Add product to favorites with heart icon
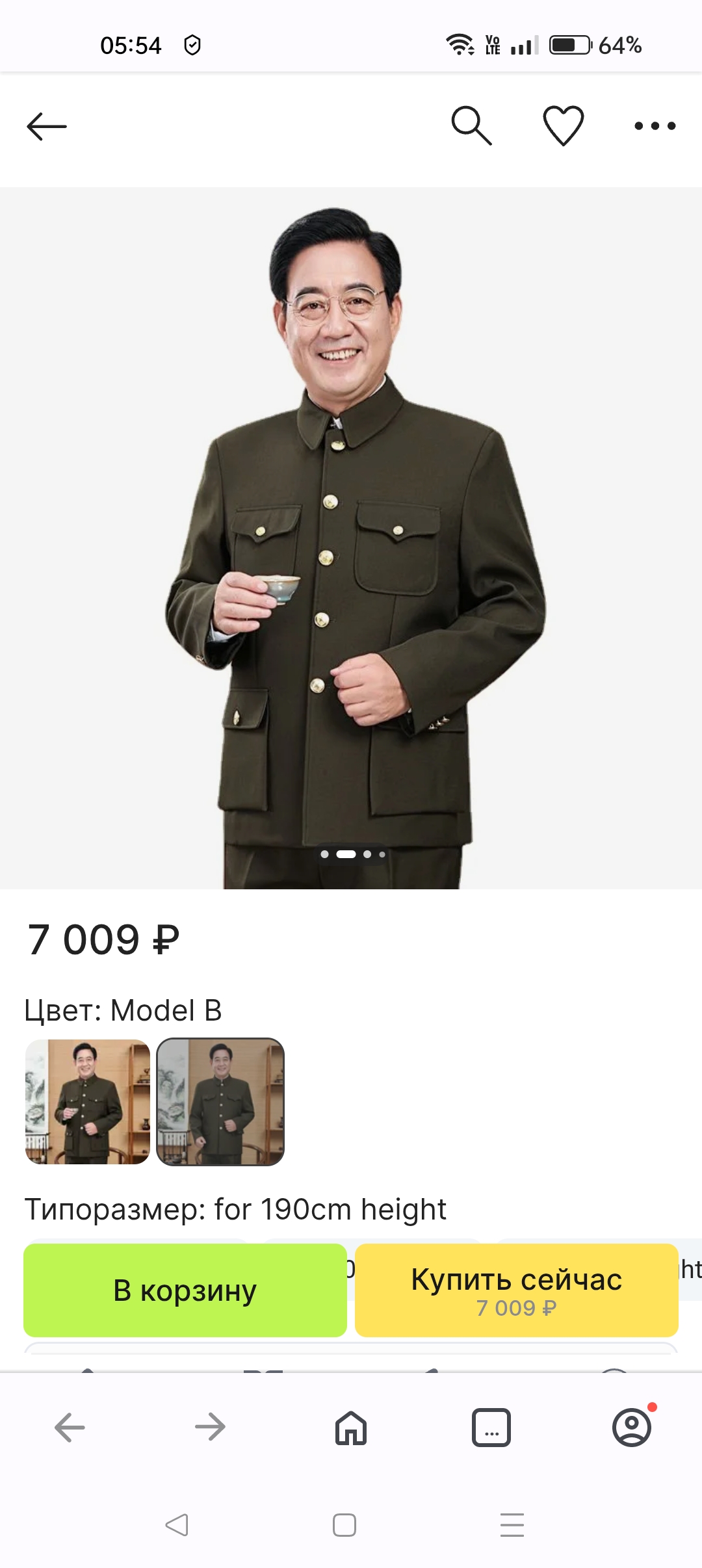The image size is (702, 1568). pos(563,125)
